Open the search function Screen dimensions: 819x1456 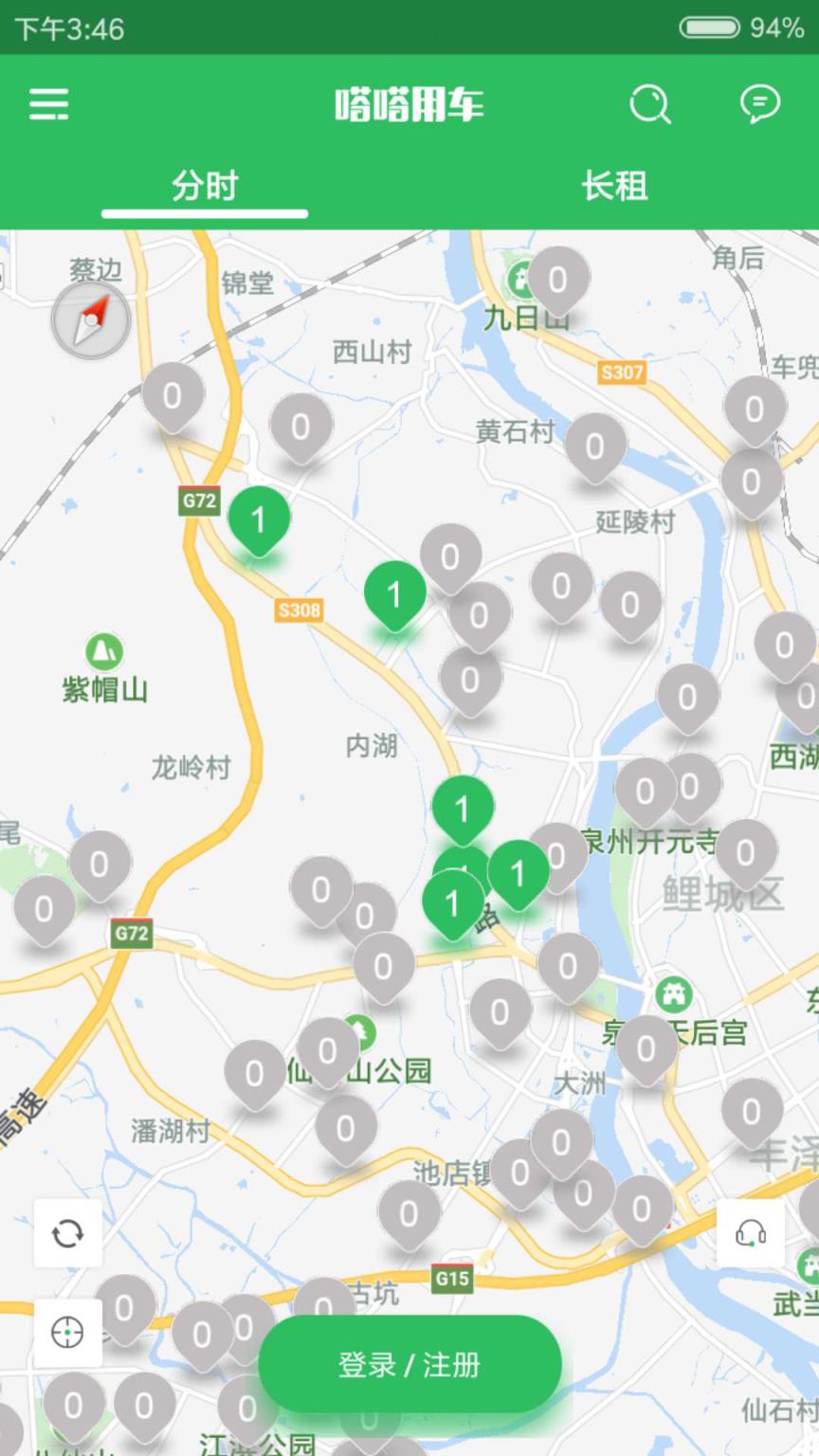650,105
